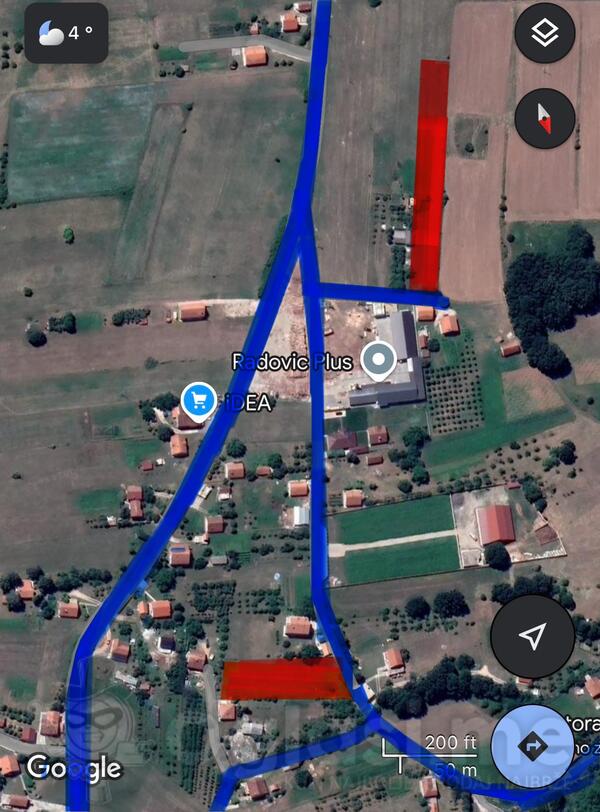Open the IDEA store shopping pin

[198, 401]
